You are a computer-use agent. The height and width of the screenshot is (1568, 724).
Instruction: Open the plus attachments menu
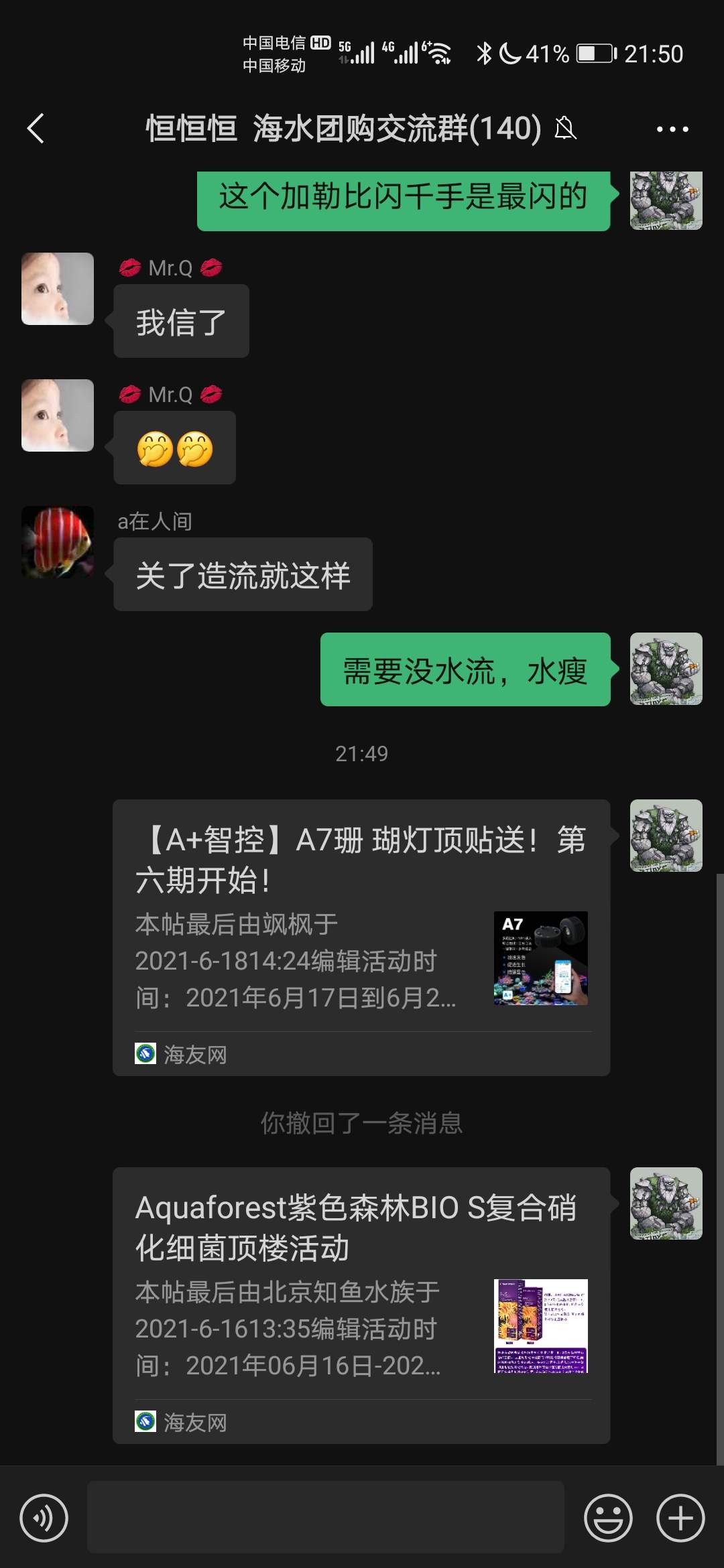tap(680, 1518)
